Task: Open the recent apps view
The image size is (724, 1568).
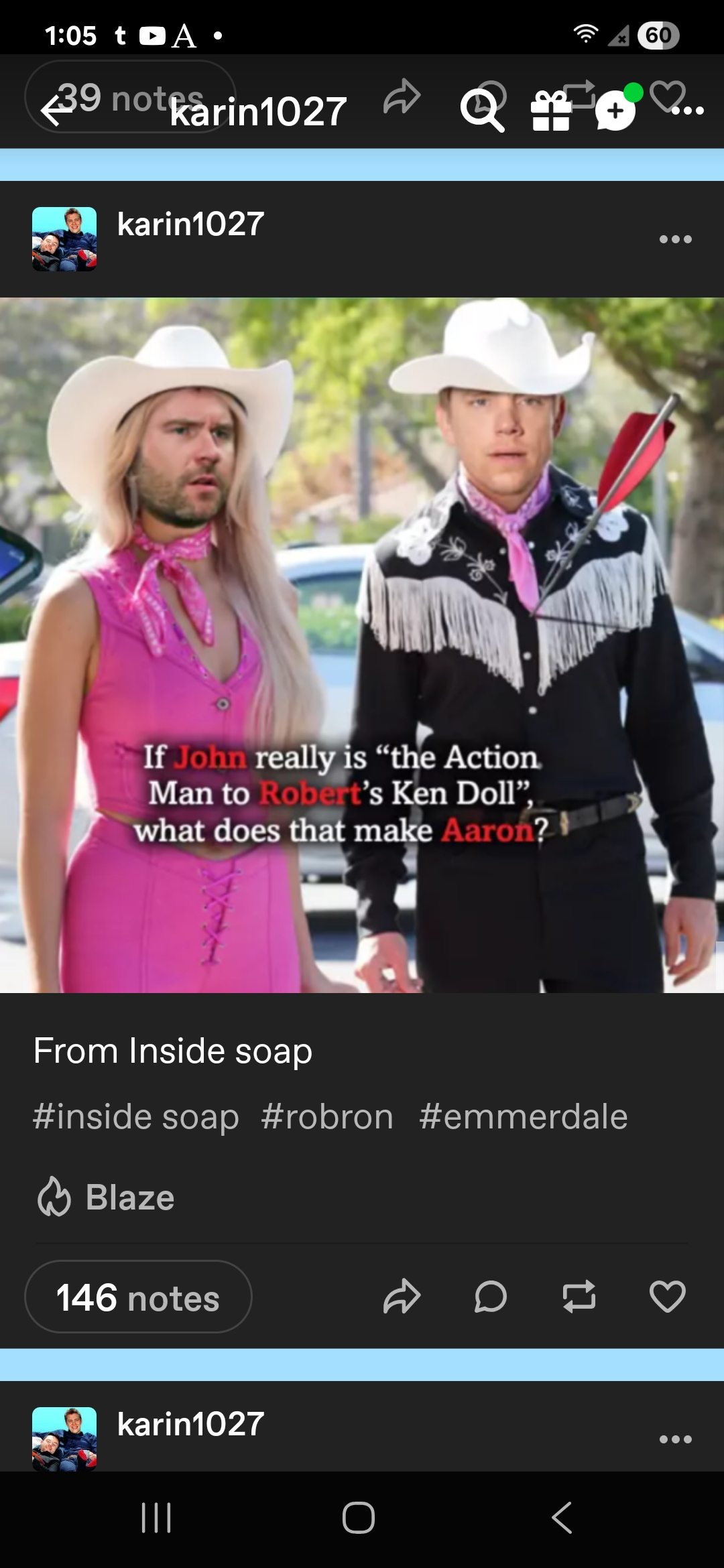Action: tap(156, 1518)
